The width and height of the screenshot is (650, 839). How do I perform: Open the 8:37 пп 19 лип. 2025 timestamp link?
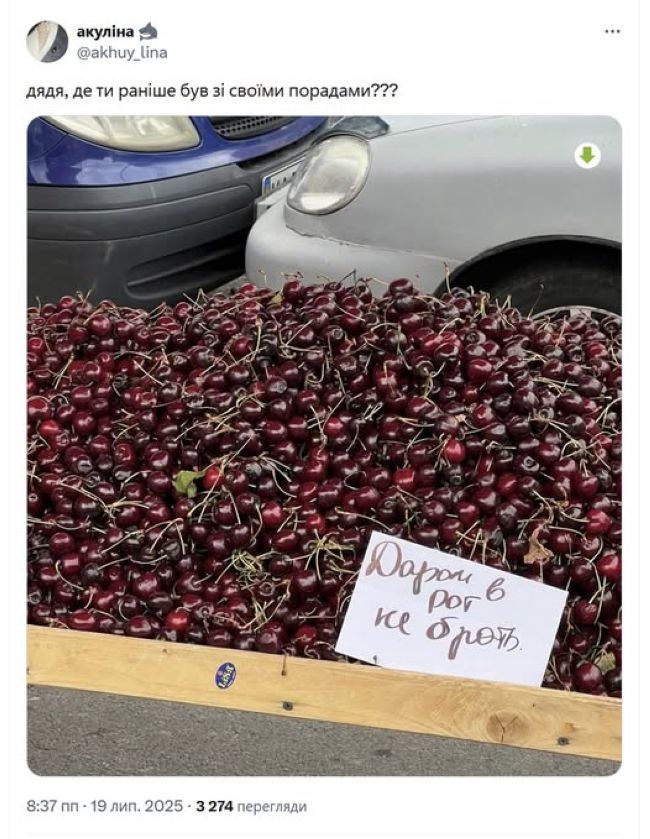(x=105, y=805)
